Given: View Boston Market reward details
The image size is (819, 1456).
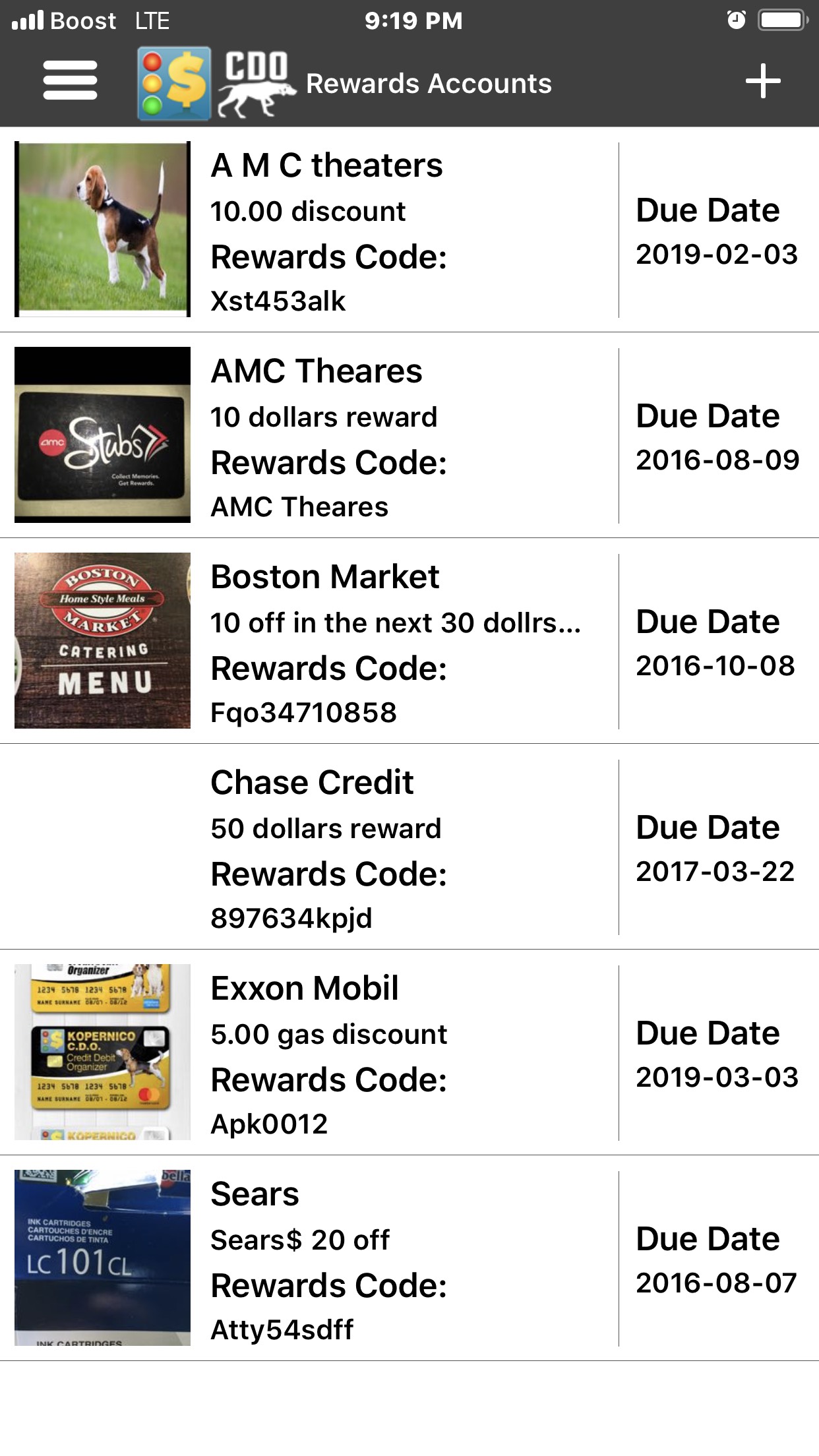Looking at the screenshot, I should pos(409,641).
